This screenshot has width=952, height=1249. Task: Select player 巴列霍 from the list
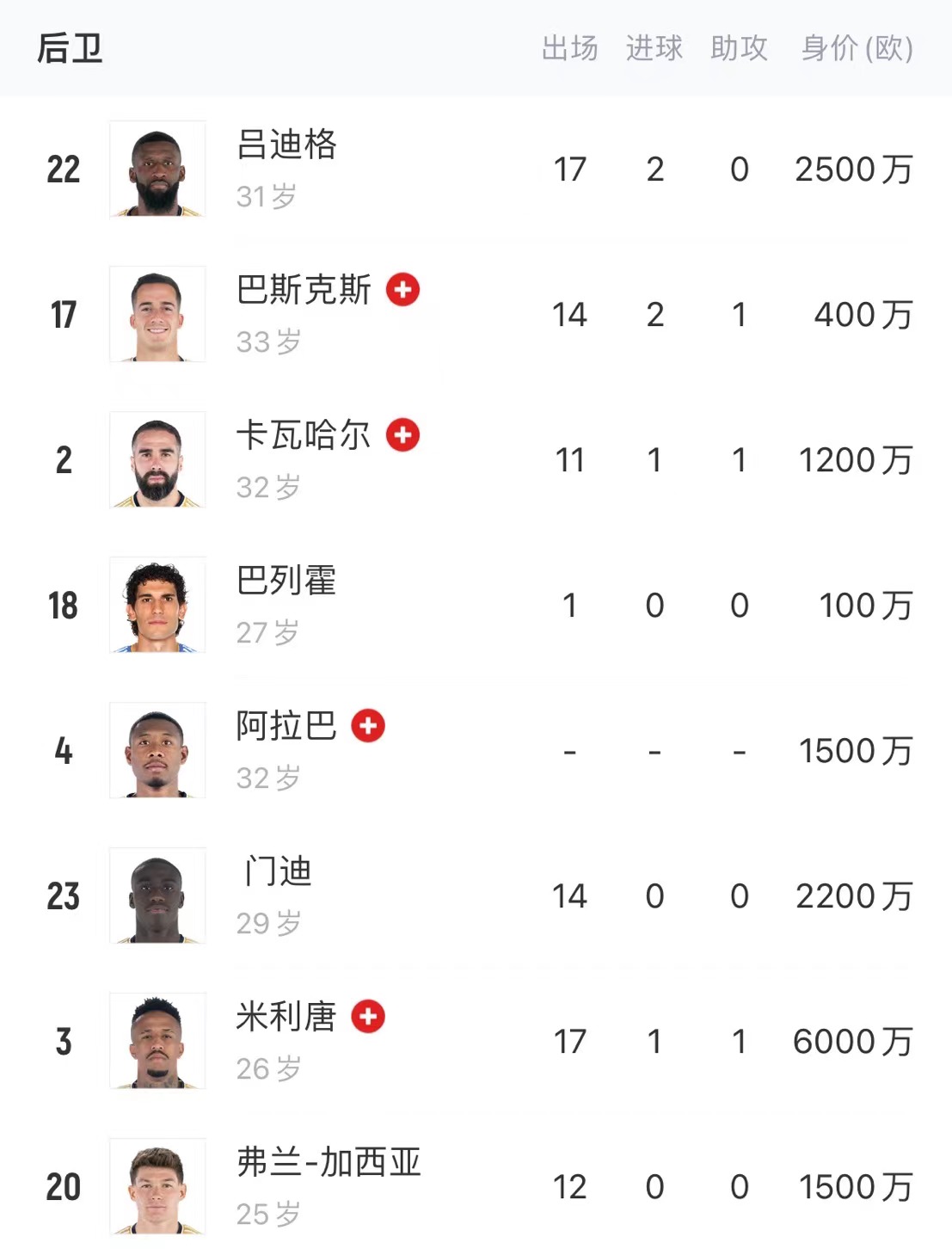286,581
